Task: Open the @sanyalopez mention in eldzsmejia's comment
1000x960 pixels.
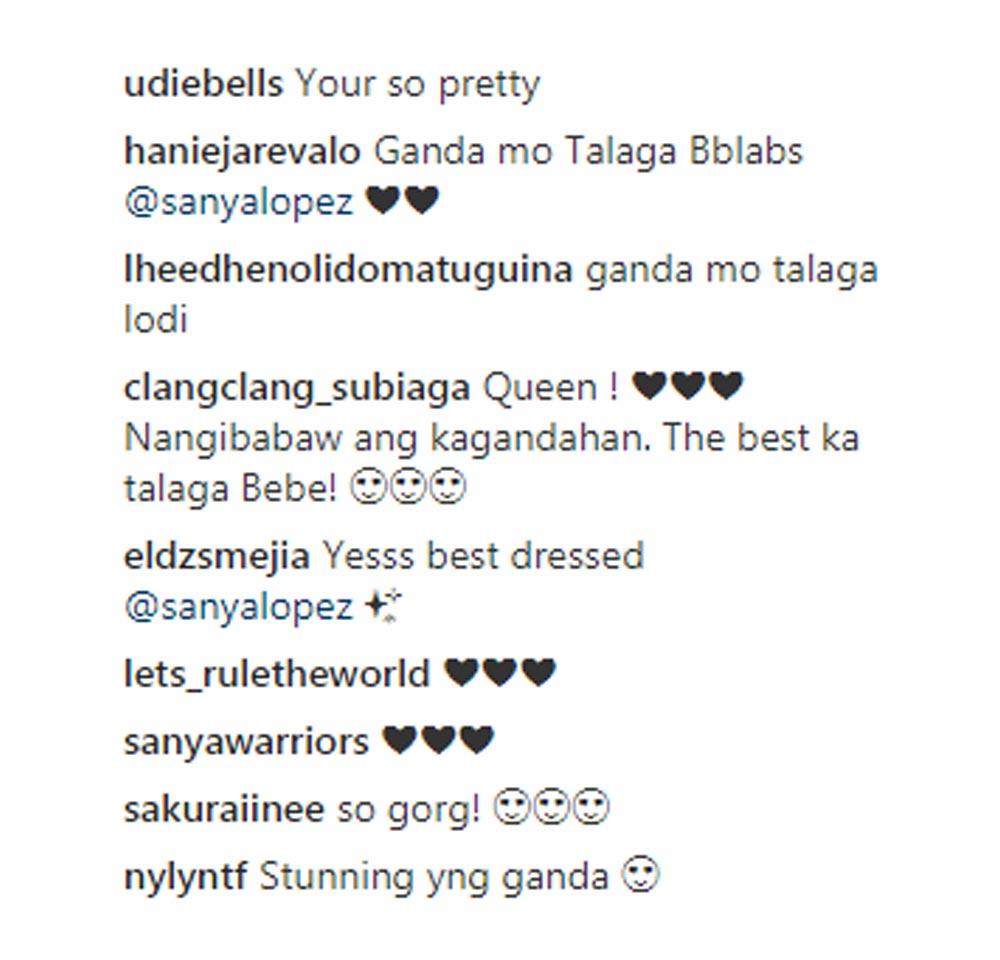Action: click(238, 607)
